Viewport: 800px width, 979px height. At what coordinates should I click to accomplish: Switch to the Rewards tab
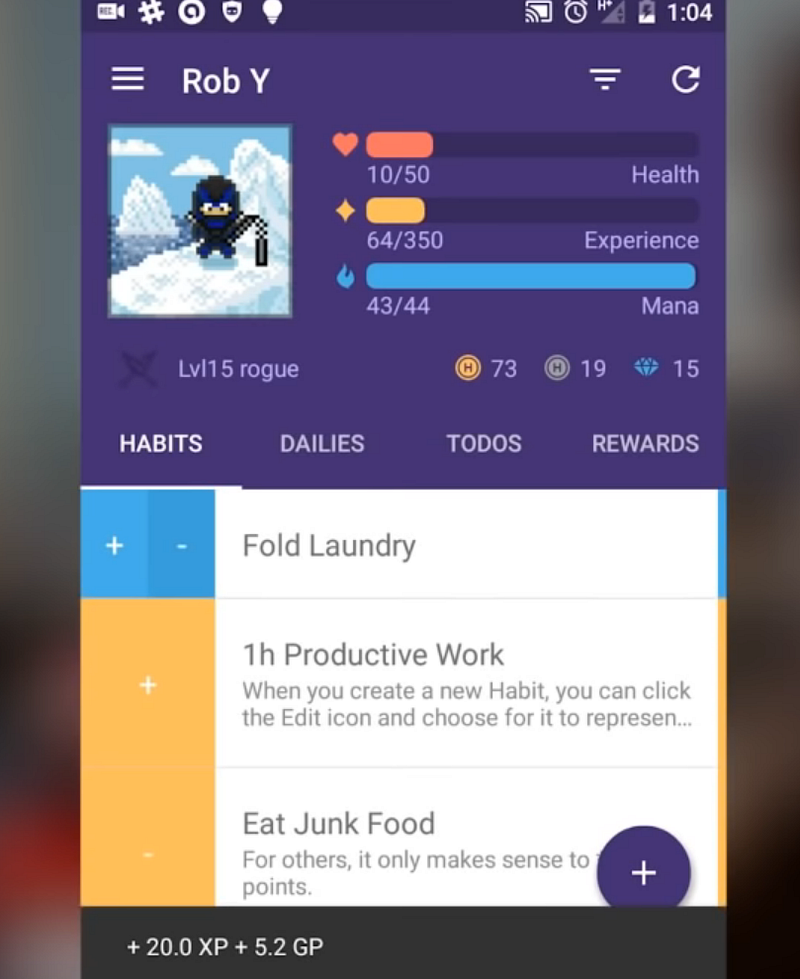coord(645,444)
